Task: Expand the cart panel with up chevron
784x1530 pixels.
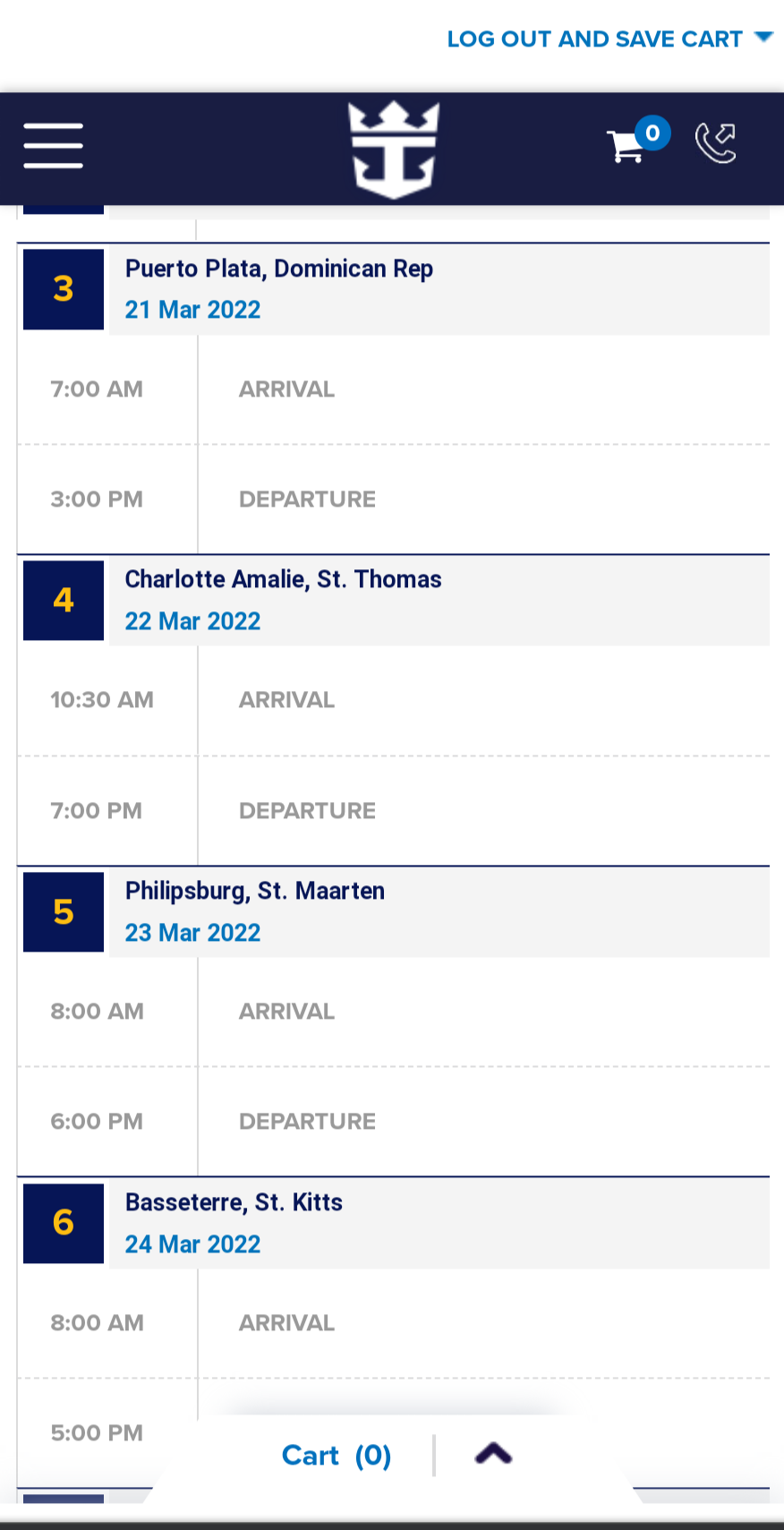Action: click(493, 1454)
